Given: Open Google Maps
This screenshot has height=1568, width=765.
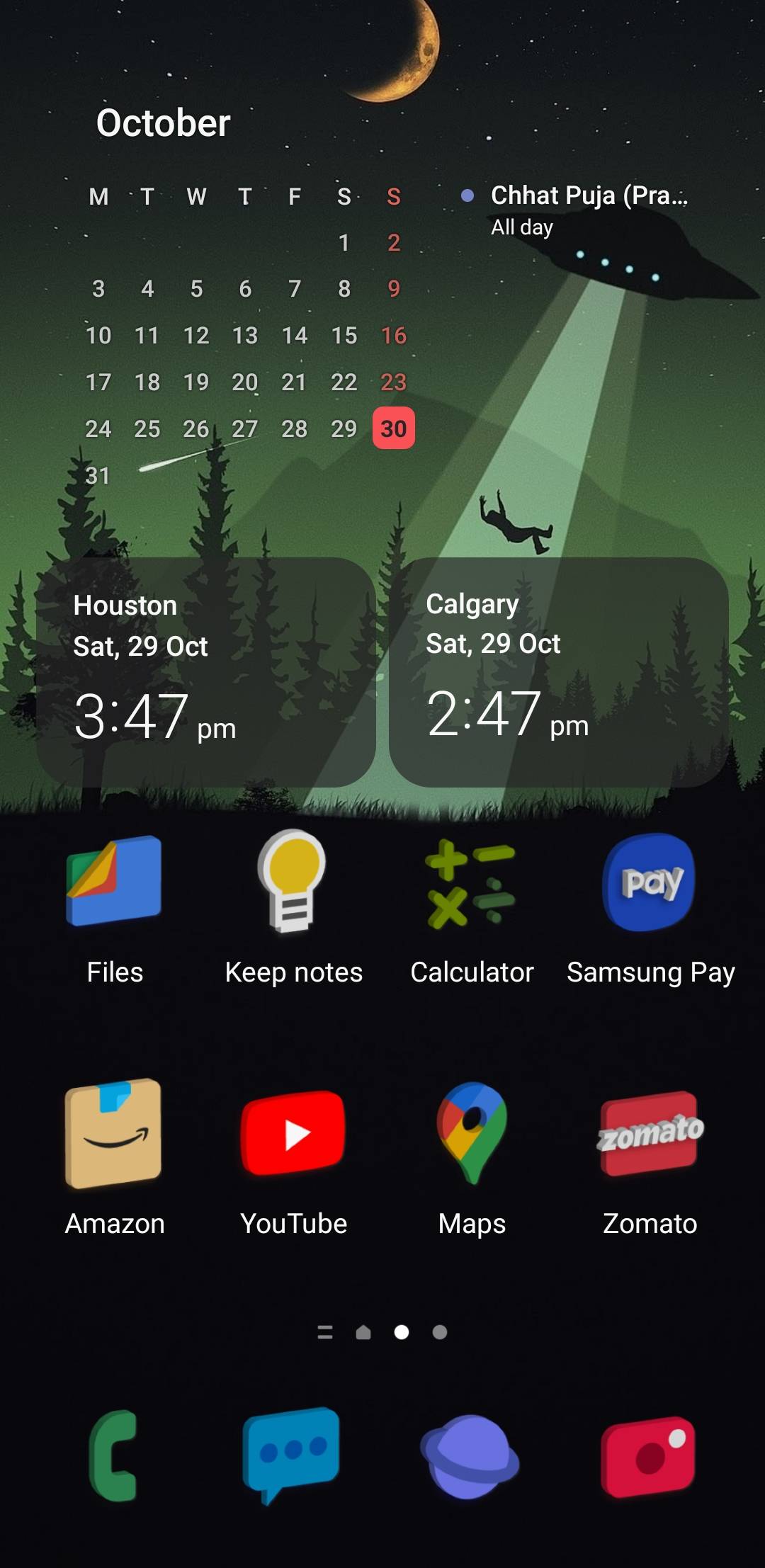Looking at the screenshot, I should tap(471, 1137).
